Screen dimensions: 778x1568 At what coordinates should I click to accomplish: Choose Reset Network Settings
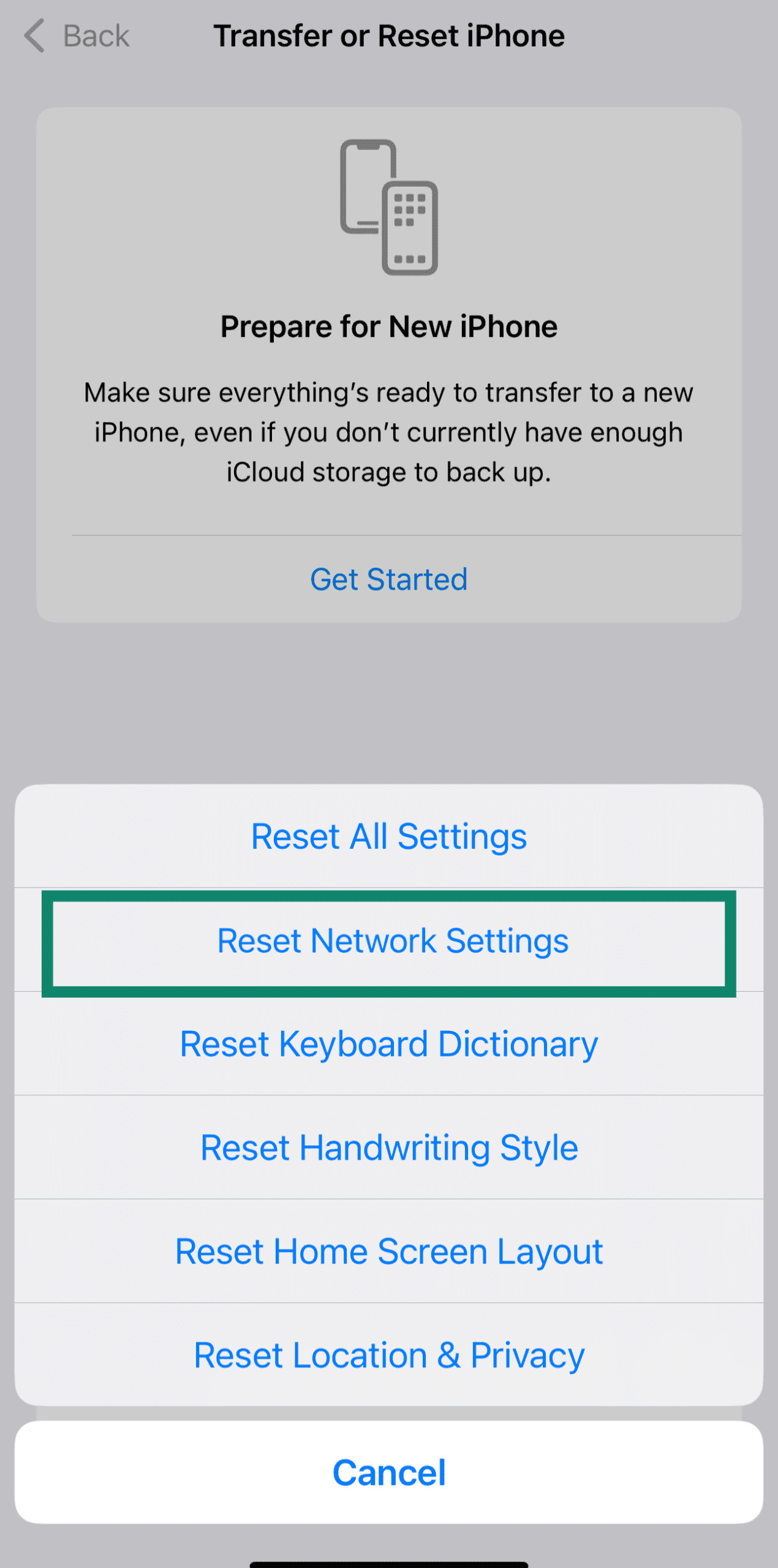[392, 941]
